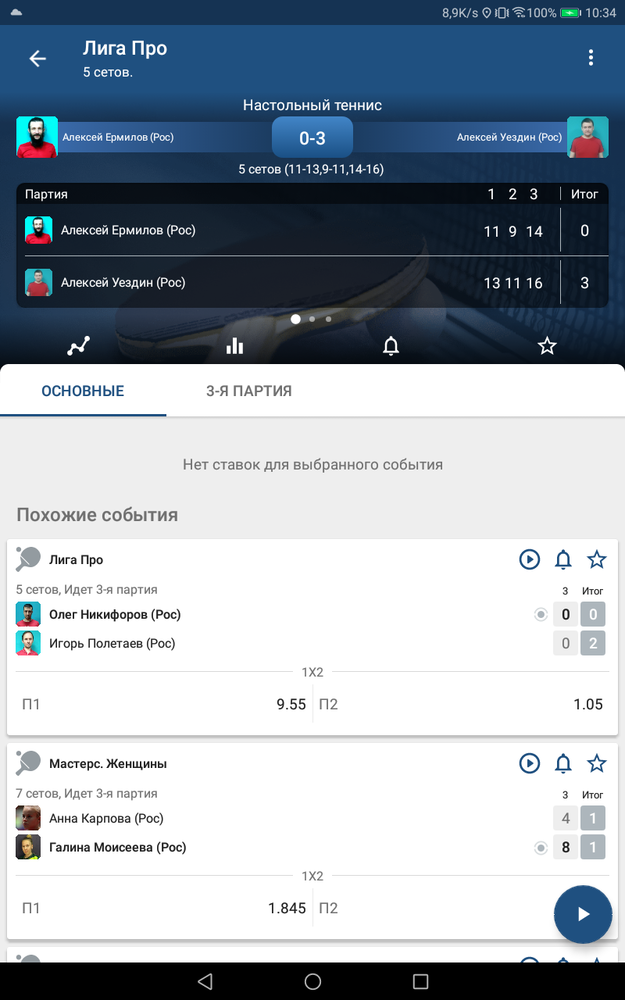625x1000 pixels.
Task: Tap the system home button
Action: click(x=312, y=982)
